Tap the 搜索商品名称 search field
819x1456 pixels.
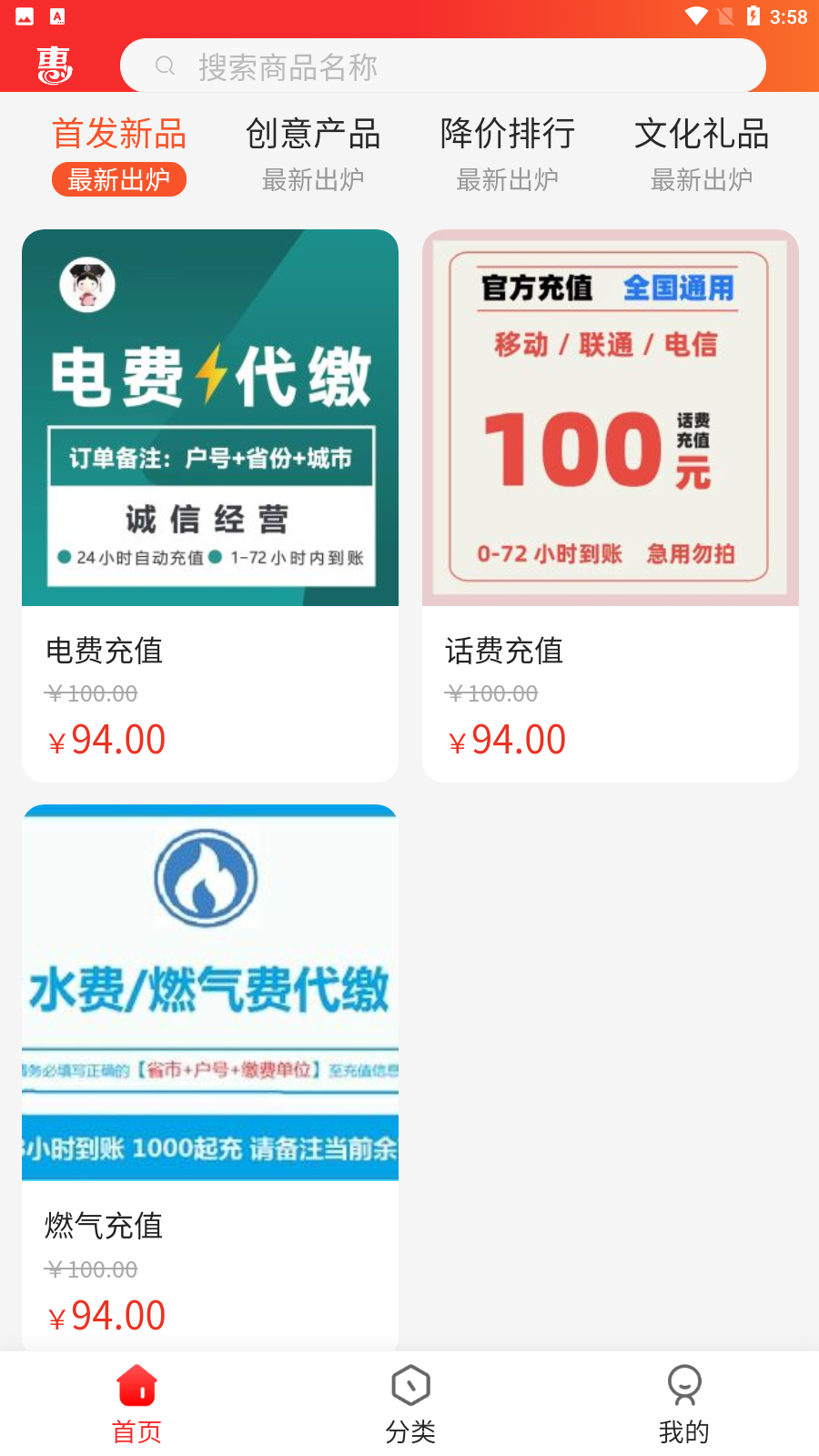(x=443, y=66)
